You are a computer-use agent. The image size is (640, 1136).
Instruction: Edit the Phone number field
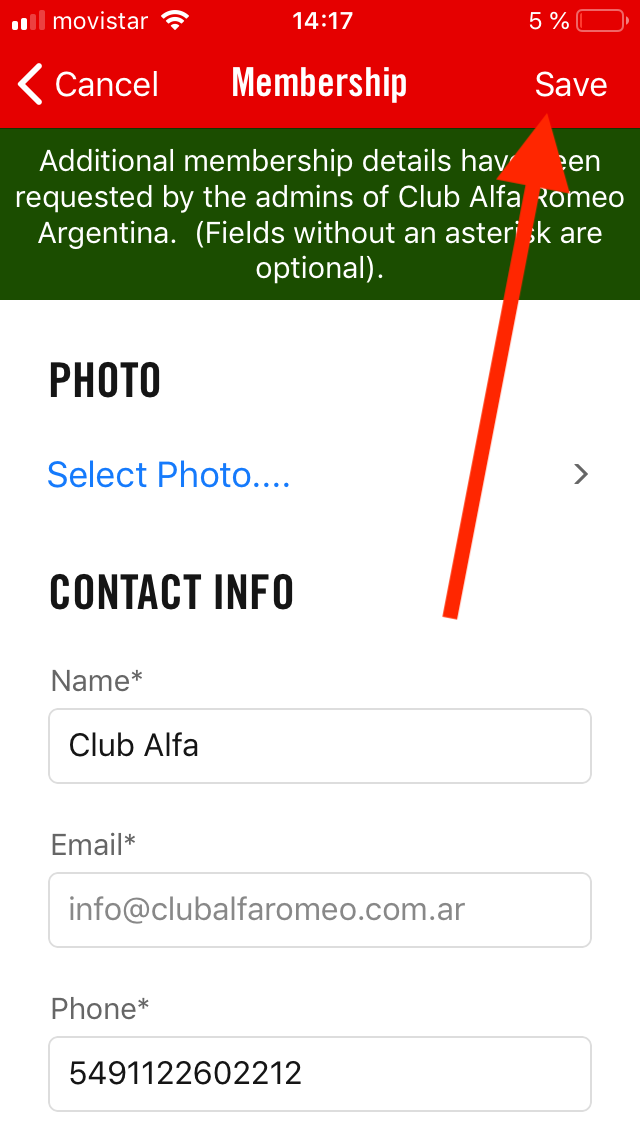pos(320,1074)
